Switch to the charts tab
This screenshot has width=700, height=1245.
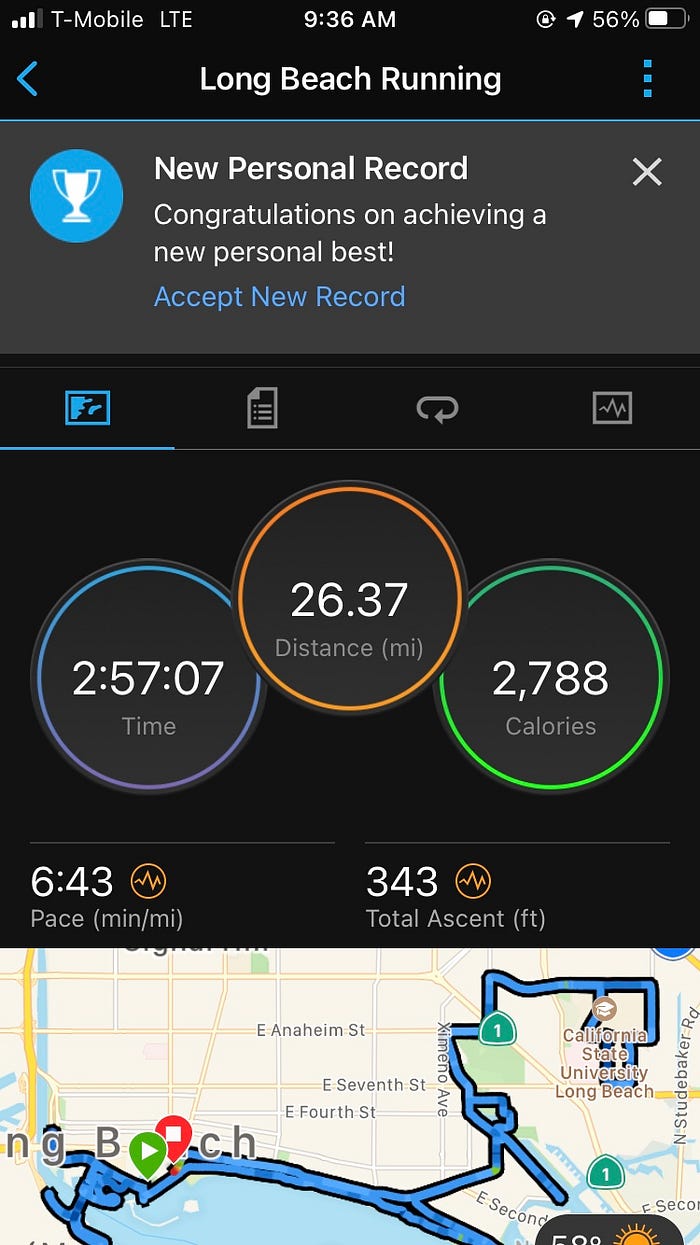(x=612, y=408)
